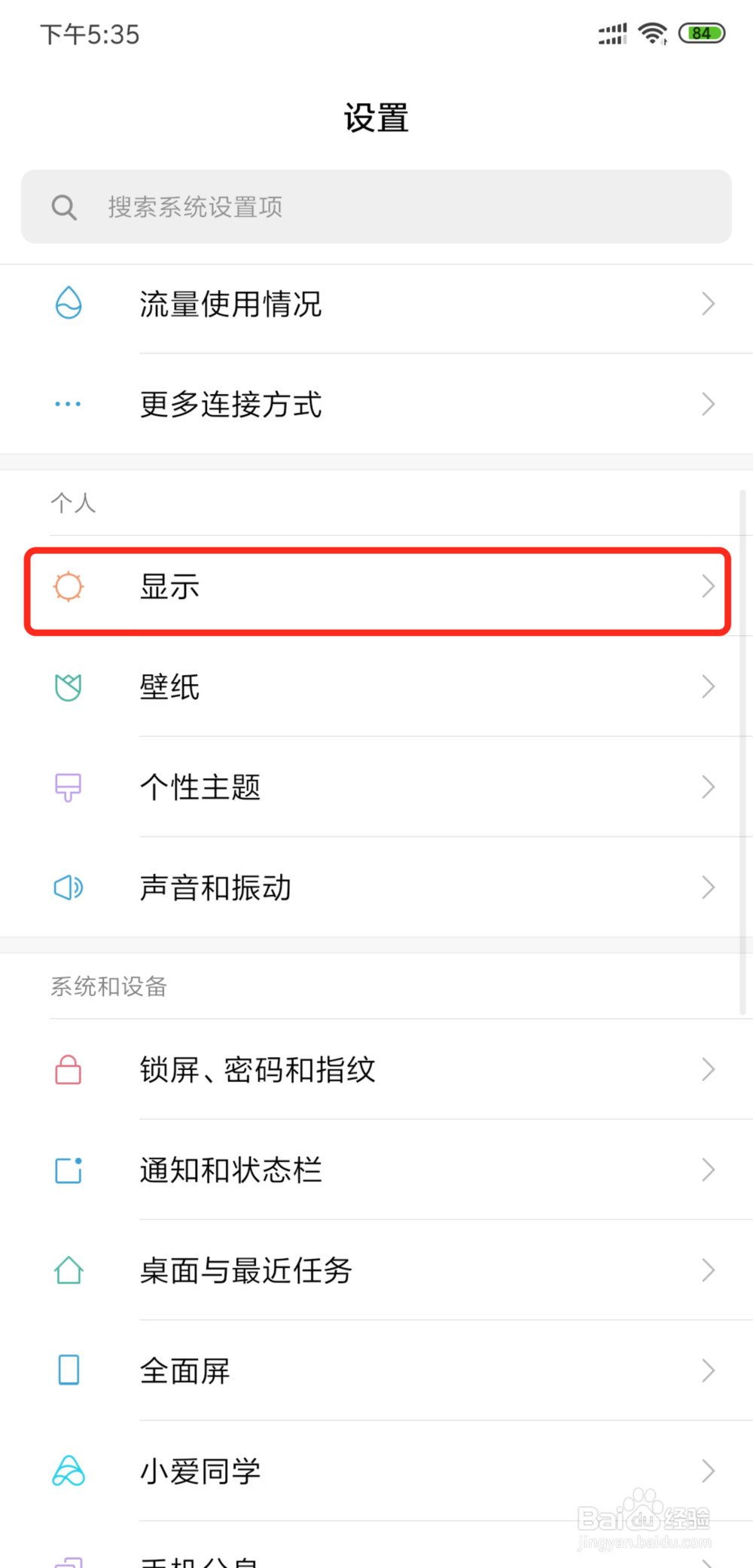Select the 全面屏 menu entry
The height and width of the screenshot is (1568, 753).
(x=376, y=1371)
